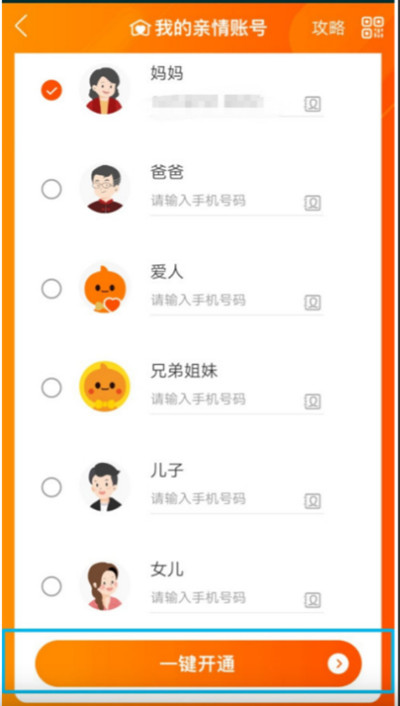Image resolution: width=400 pixels, height=706 pixels.
Task: Select the 女儿 radio button
Action: (x=51, y=586)
